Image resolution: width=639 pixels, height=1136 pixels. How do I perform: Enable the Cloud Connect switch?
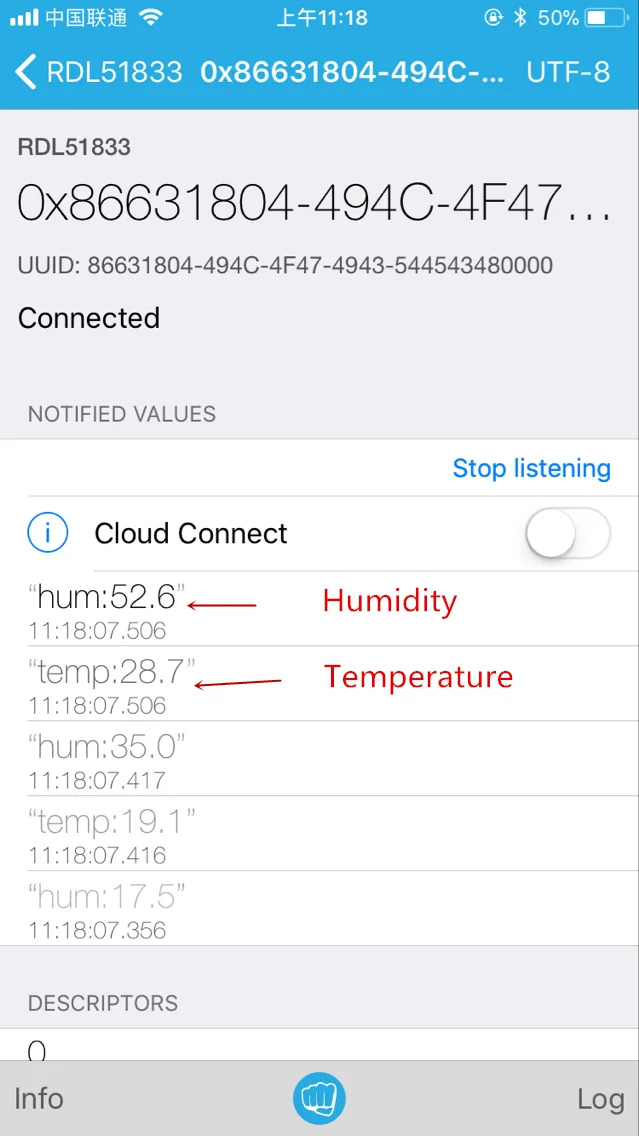(567, 533)
